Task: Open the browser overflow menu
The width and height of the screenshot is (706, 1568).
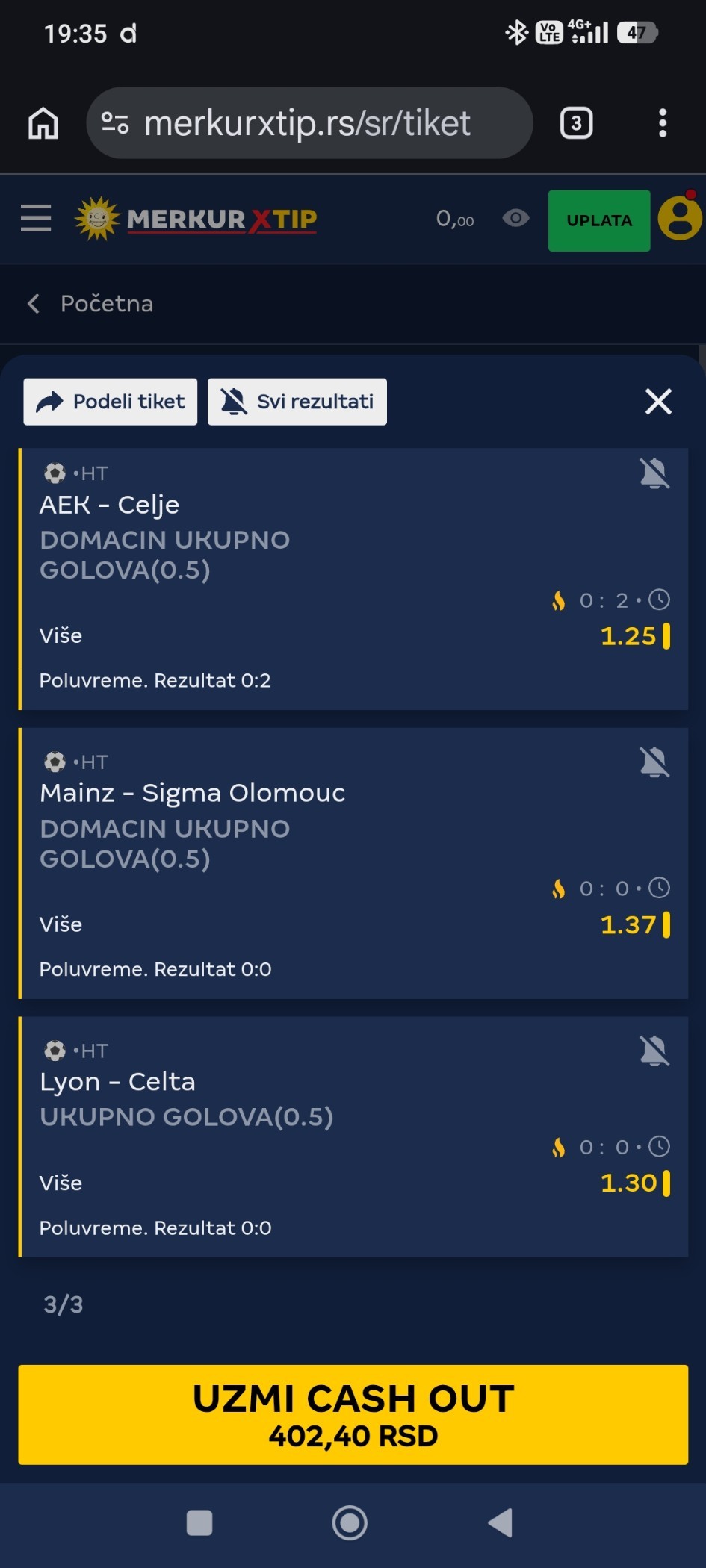Action: click(x=662, y=123)
